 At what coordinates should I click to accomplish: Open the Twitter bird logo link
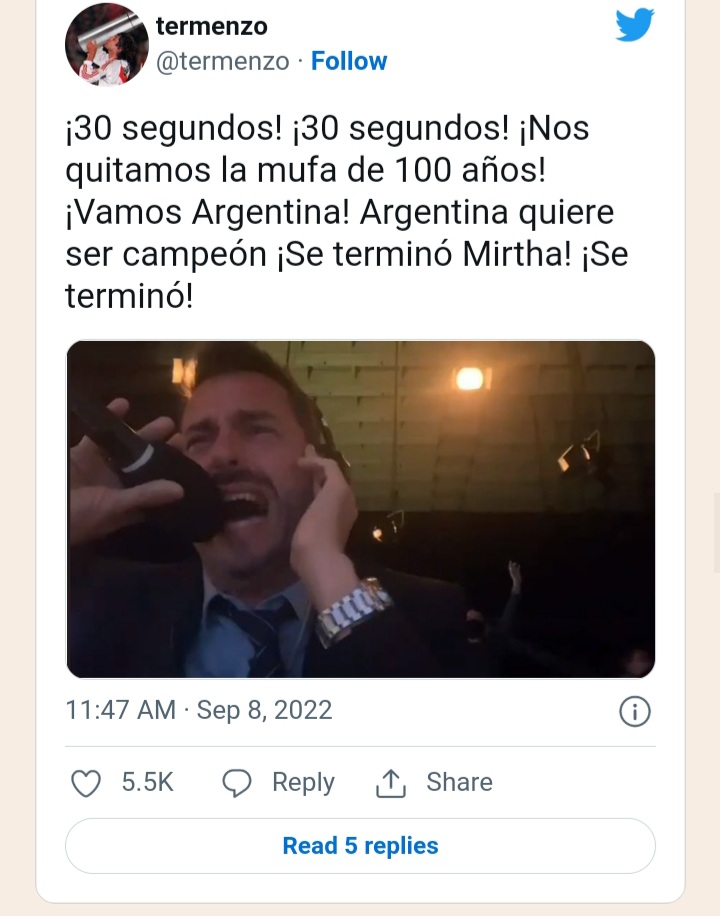click(x=635, y=26)
